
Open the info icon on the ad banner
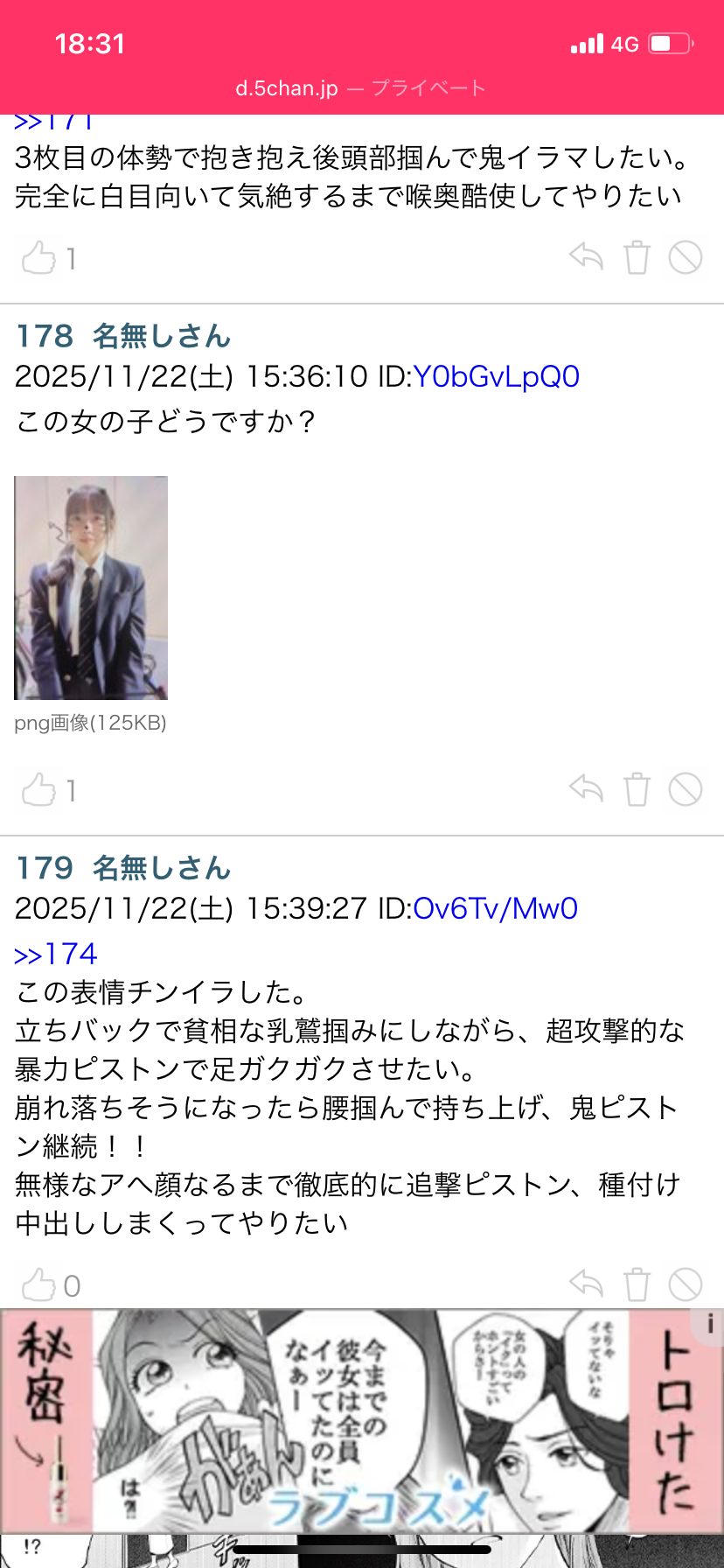click(710, 1325)
